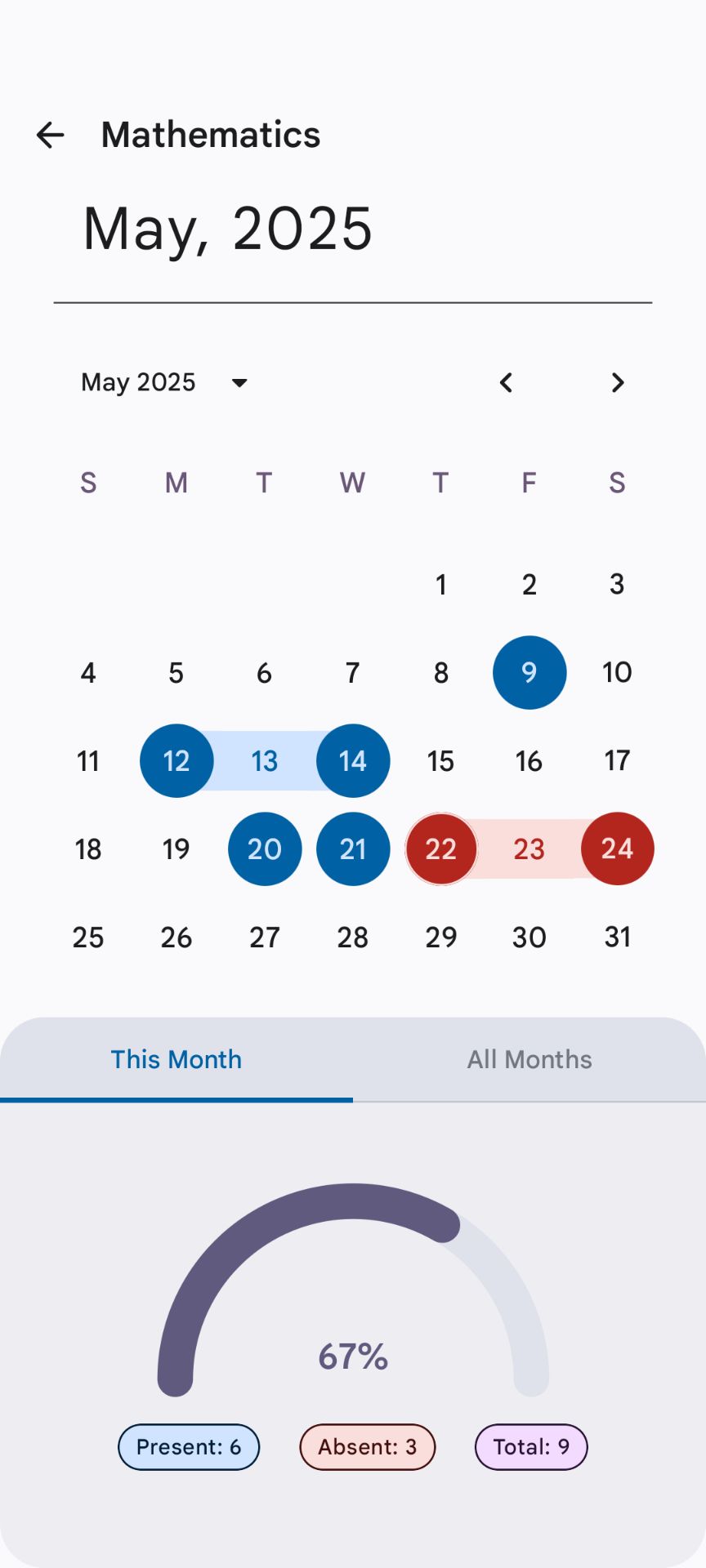This screenshot has width=706, height=1568.
Task: Go back from Mathematics screen
Action: [50, 135]
